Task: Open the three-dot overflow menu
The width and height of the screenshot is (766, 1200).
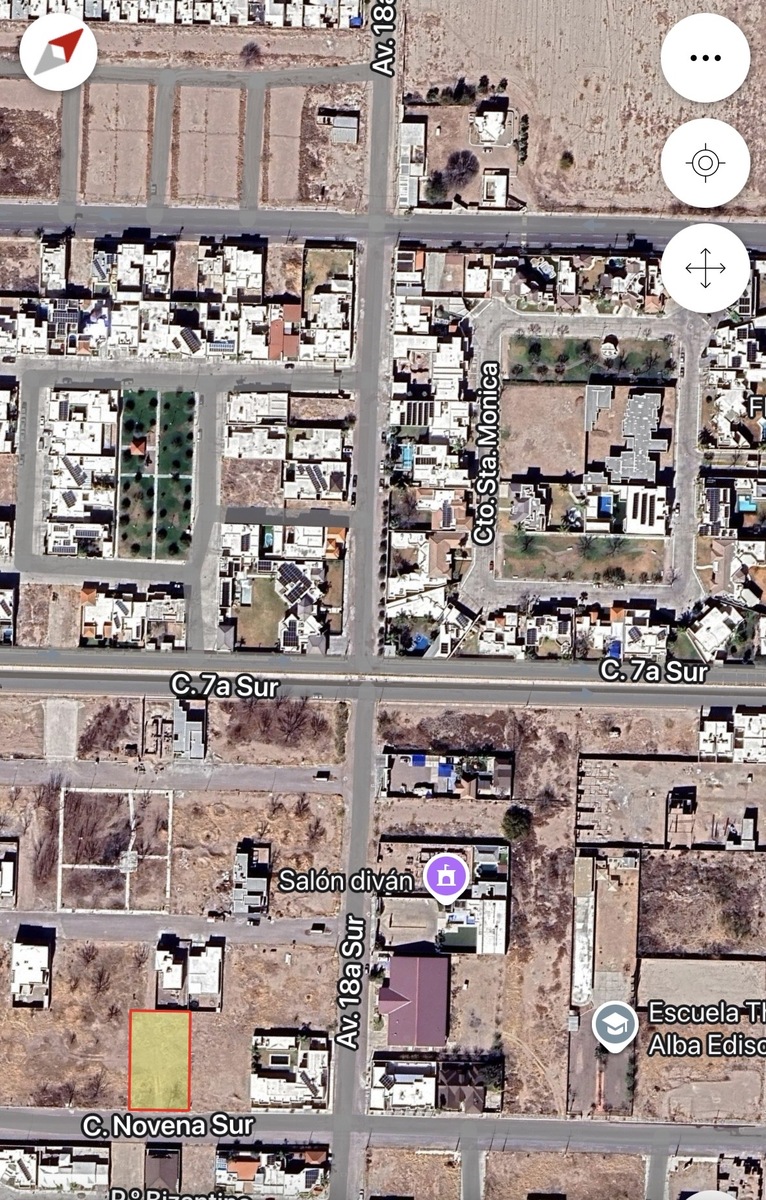Action: point(705,58)
